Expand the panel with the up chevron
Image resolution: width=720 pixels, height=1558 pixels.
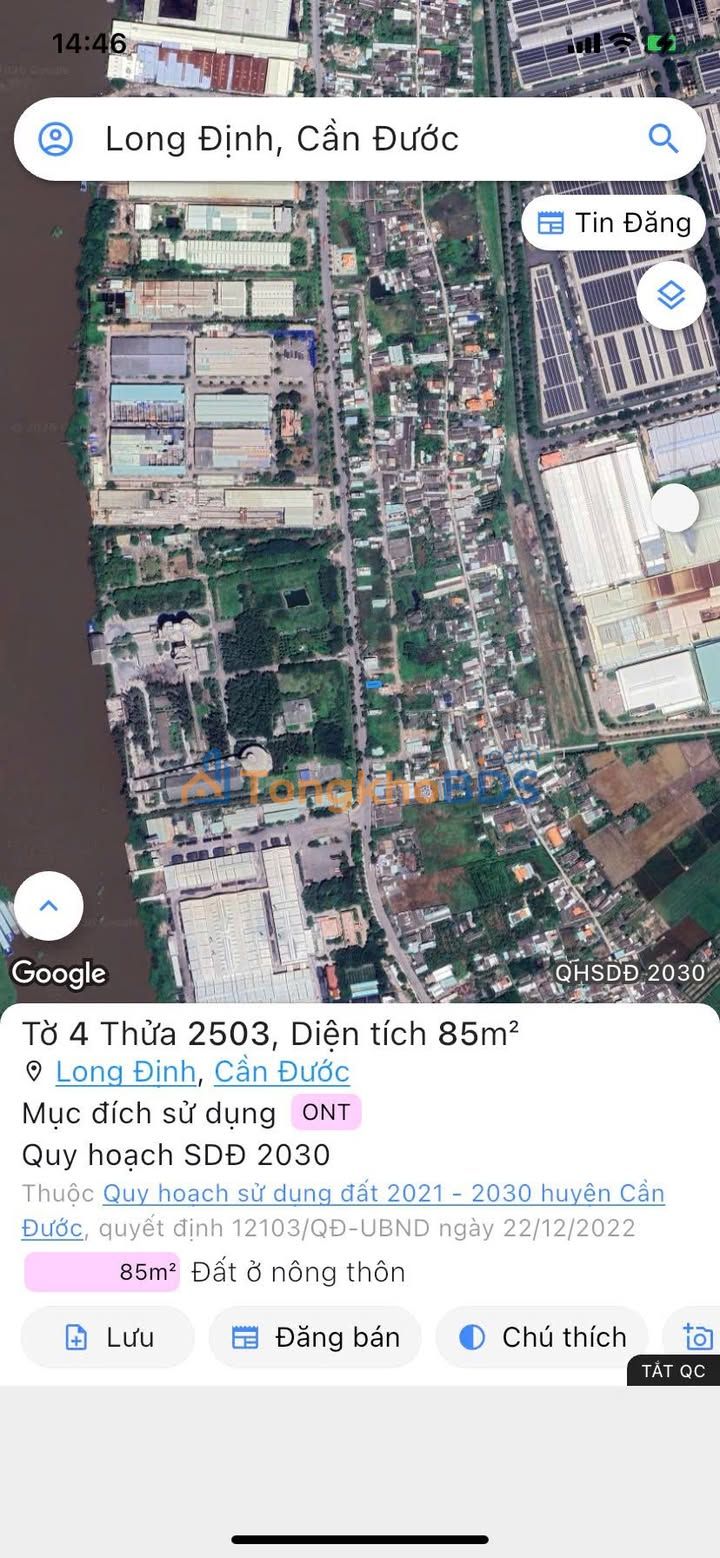pos(48,906)
